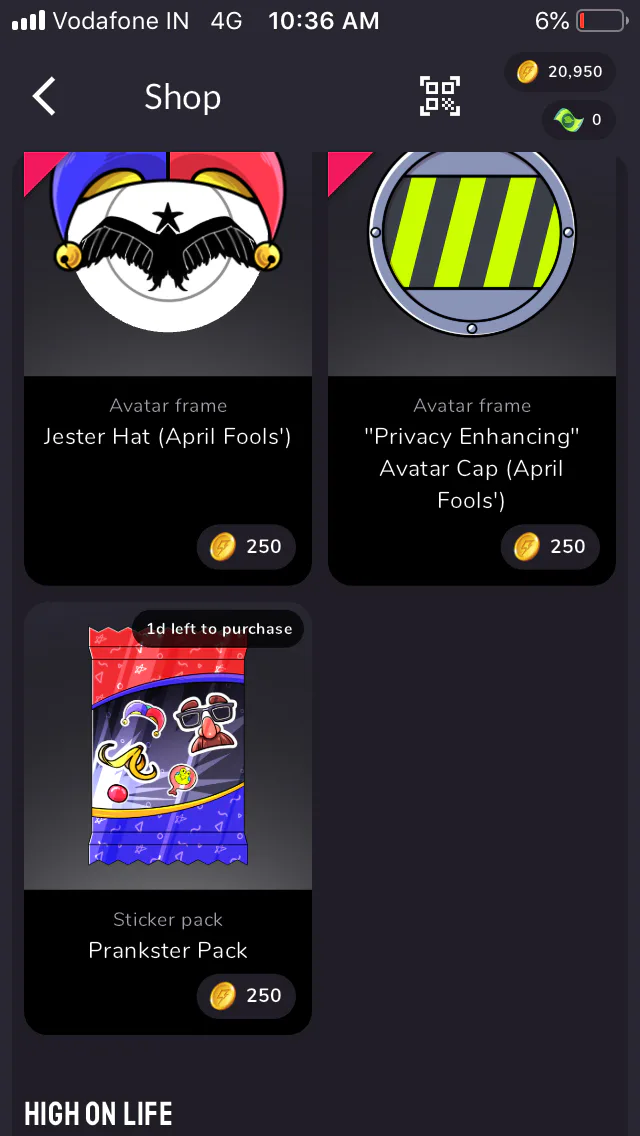Go back from the Shop screen
640x1136 pixels.
(44, 96)
